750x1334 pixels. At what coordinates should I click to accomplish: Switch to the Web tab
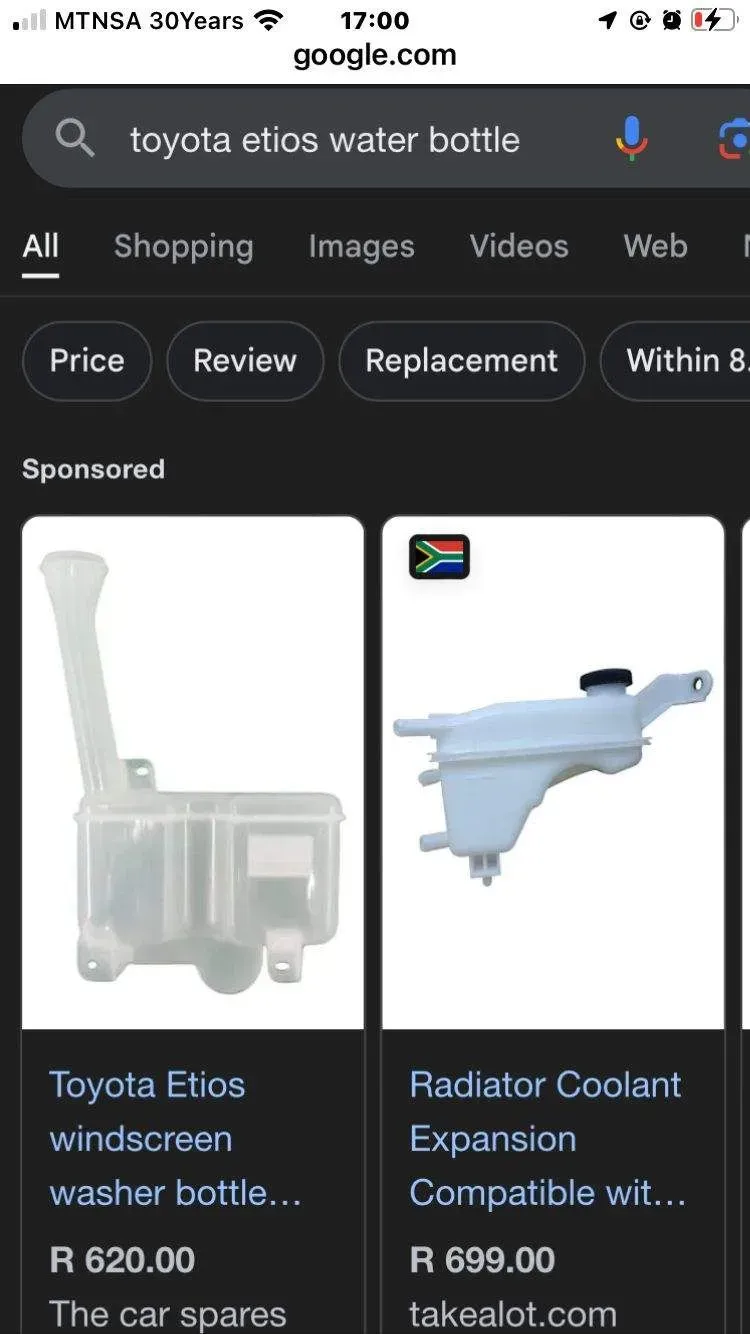(x=655, y=246)
